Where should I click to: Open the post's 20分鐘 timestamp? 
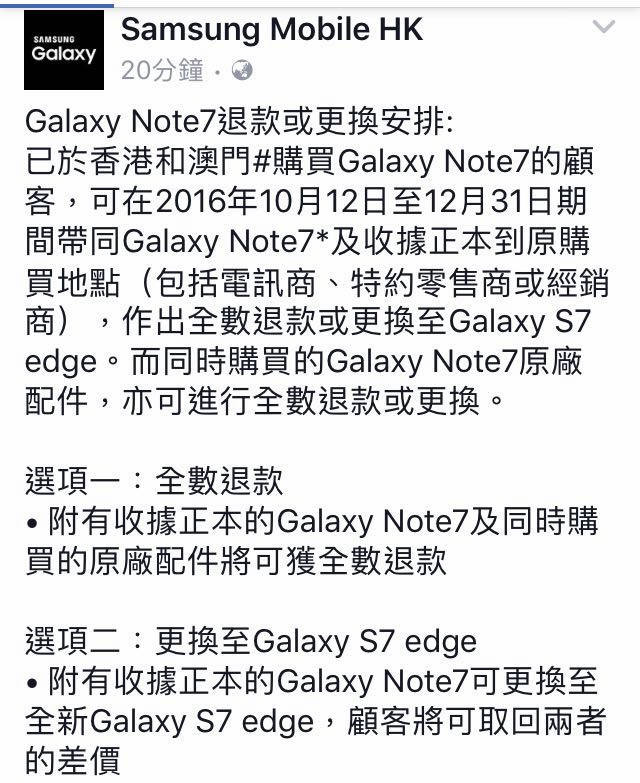point(162,71)
